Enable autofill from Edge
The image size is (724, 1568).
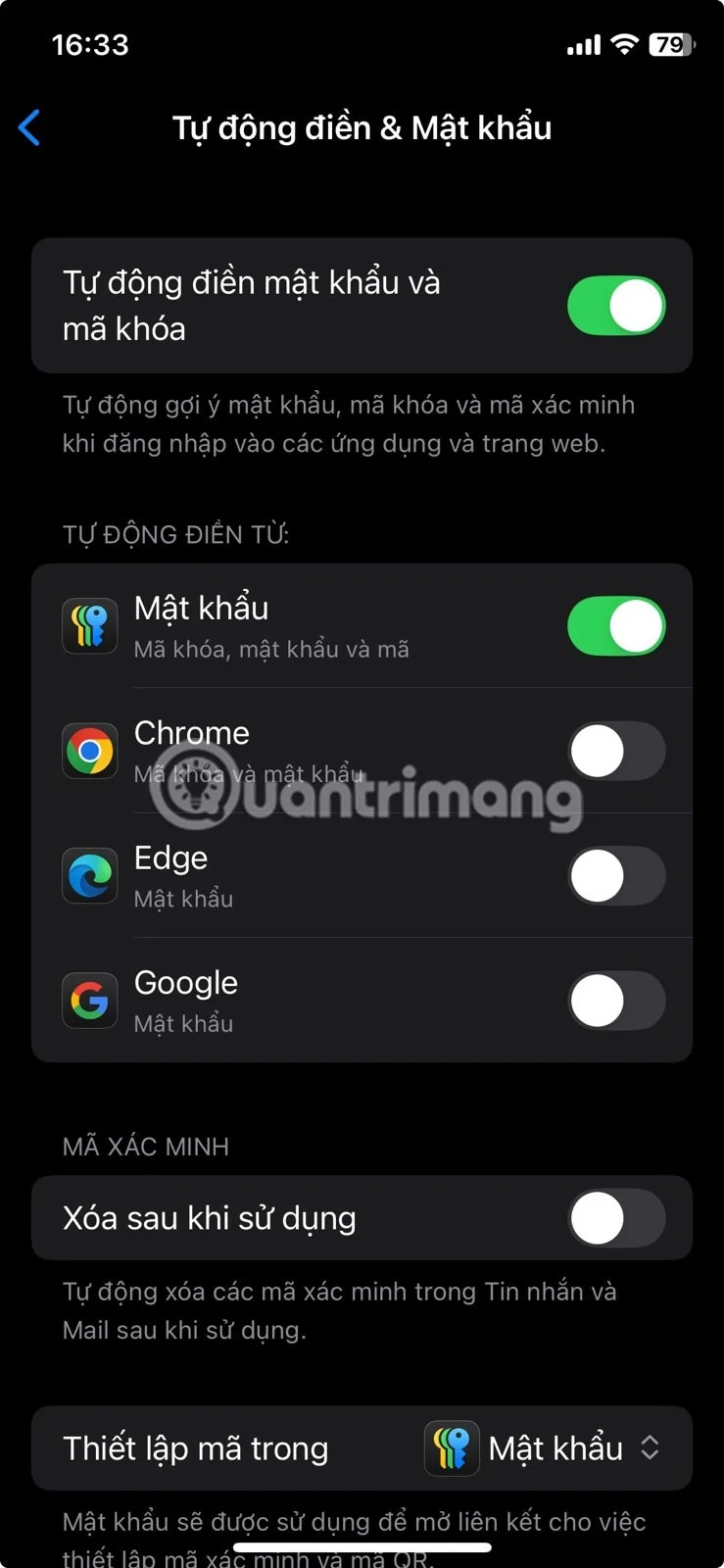[616, 875]
